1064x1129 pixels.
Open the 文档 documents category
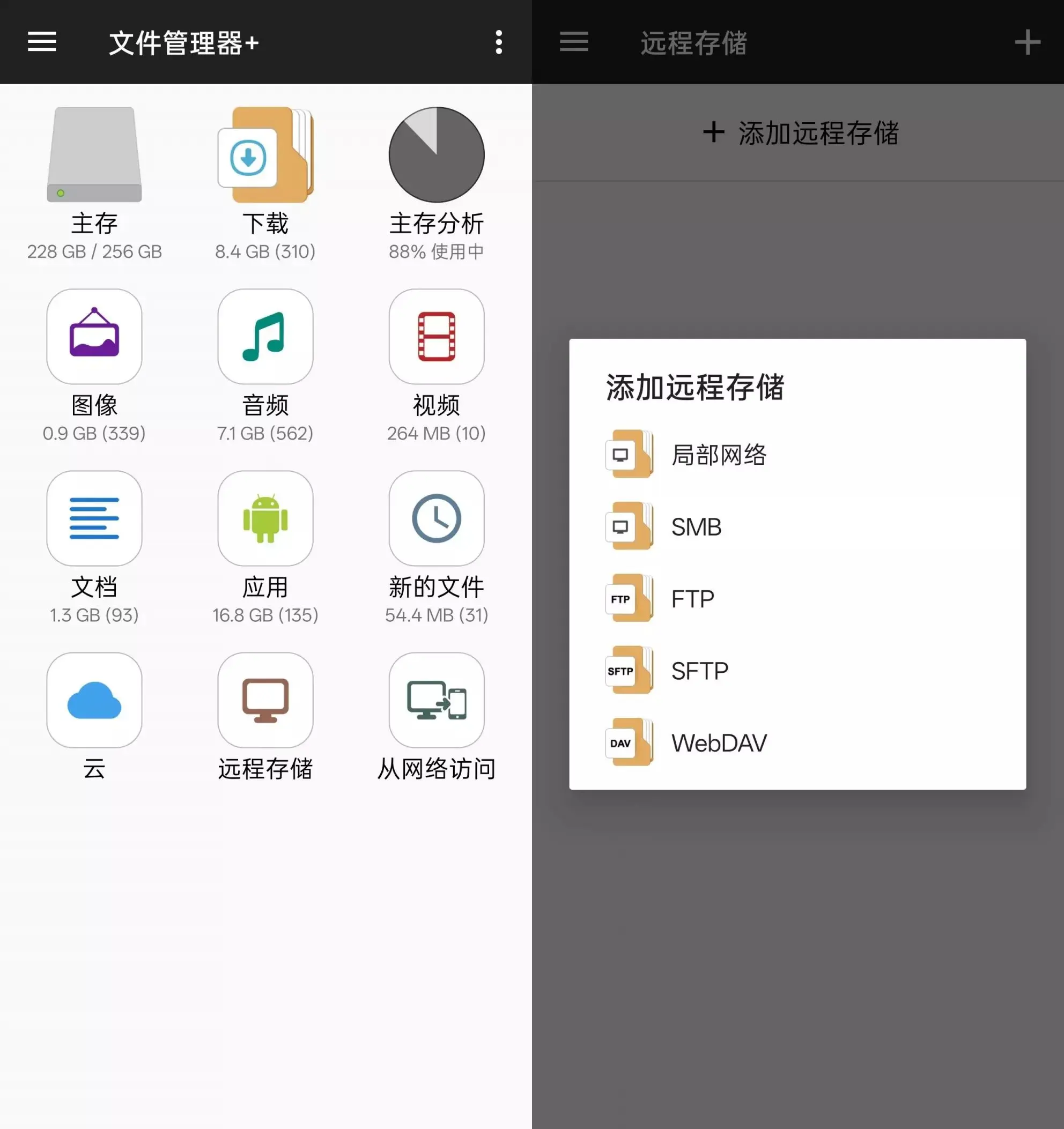point(94,518)
